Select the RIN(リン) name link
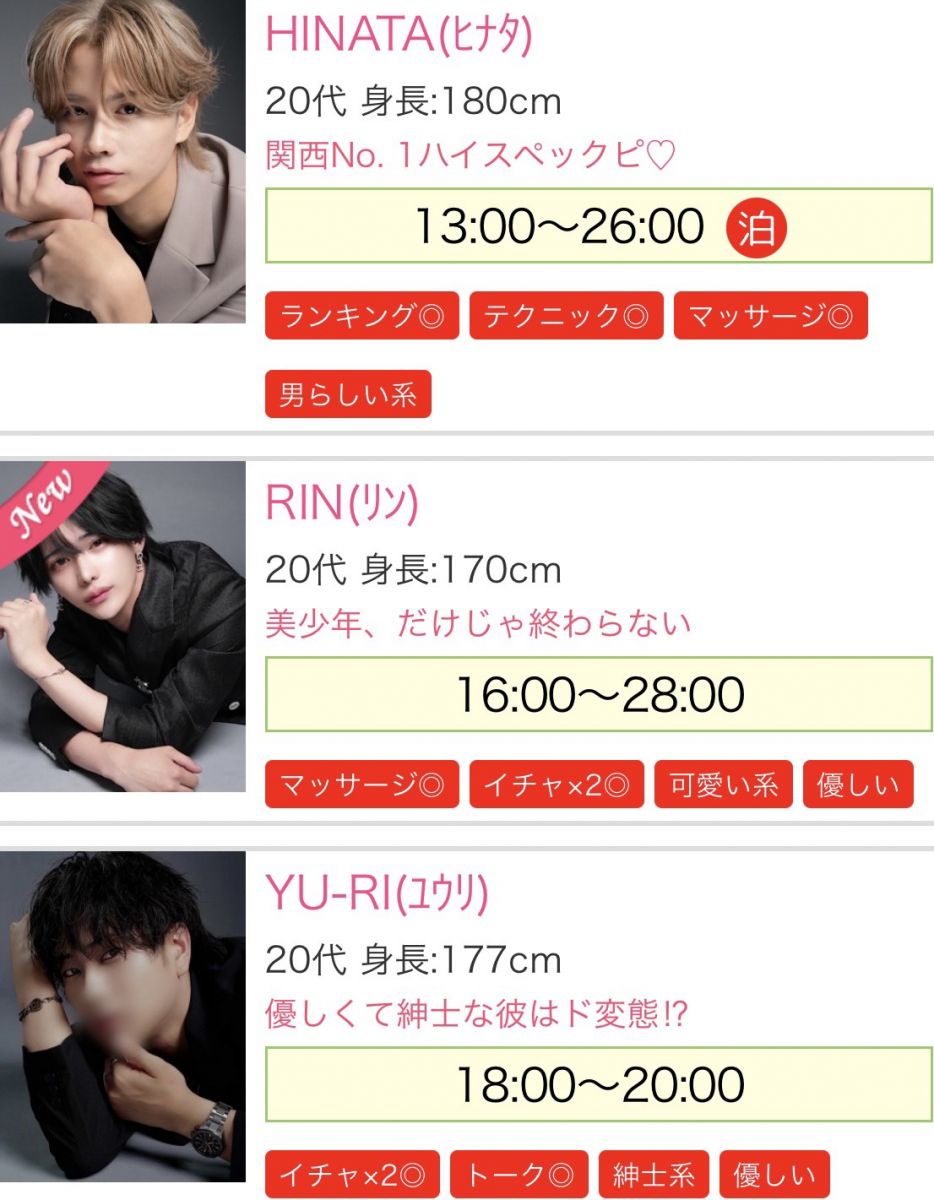This screenshot has width=934, height=1200. tap(341, 505)
